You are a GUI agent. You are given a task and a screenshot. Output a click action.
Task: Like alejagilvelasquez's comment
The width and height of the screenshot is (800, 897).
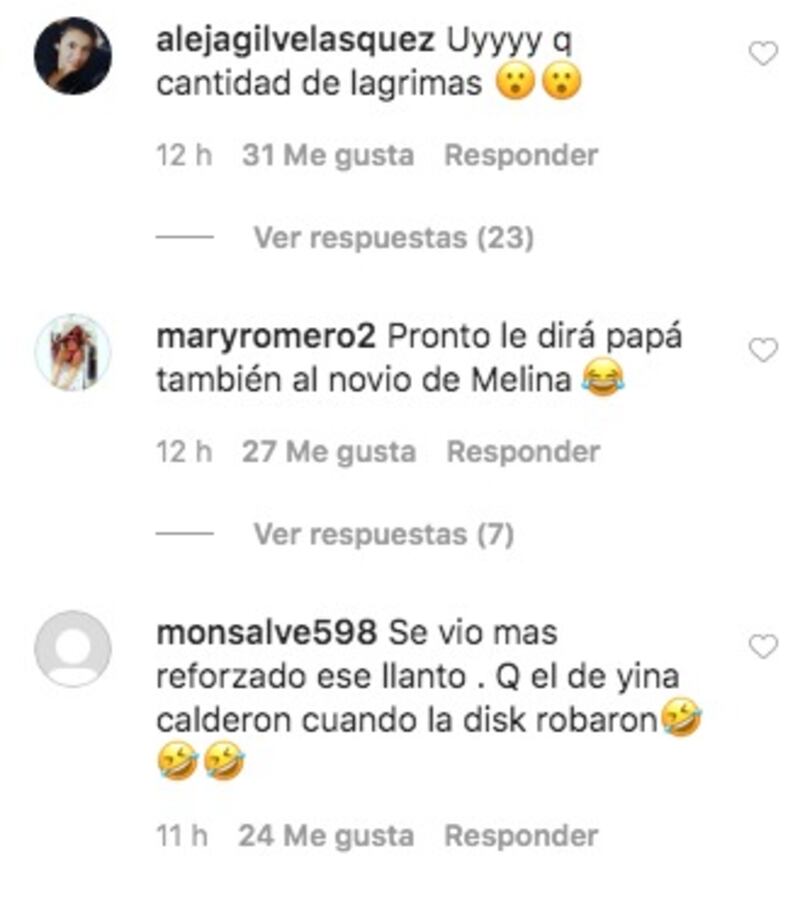[x=763, y=54]
